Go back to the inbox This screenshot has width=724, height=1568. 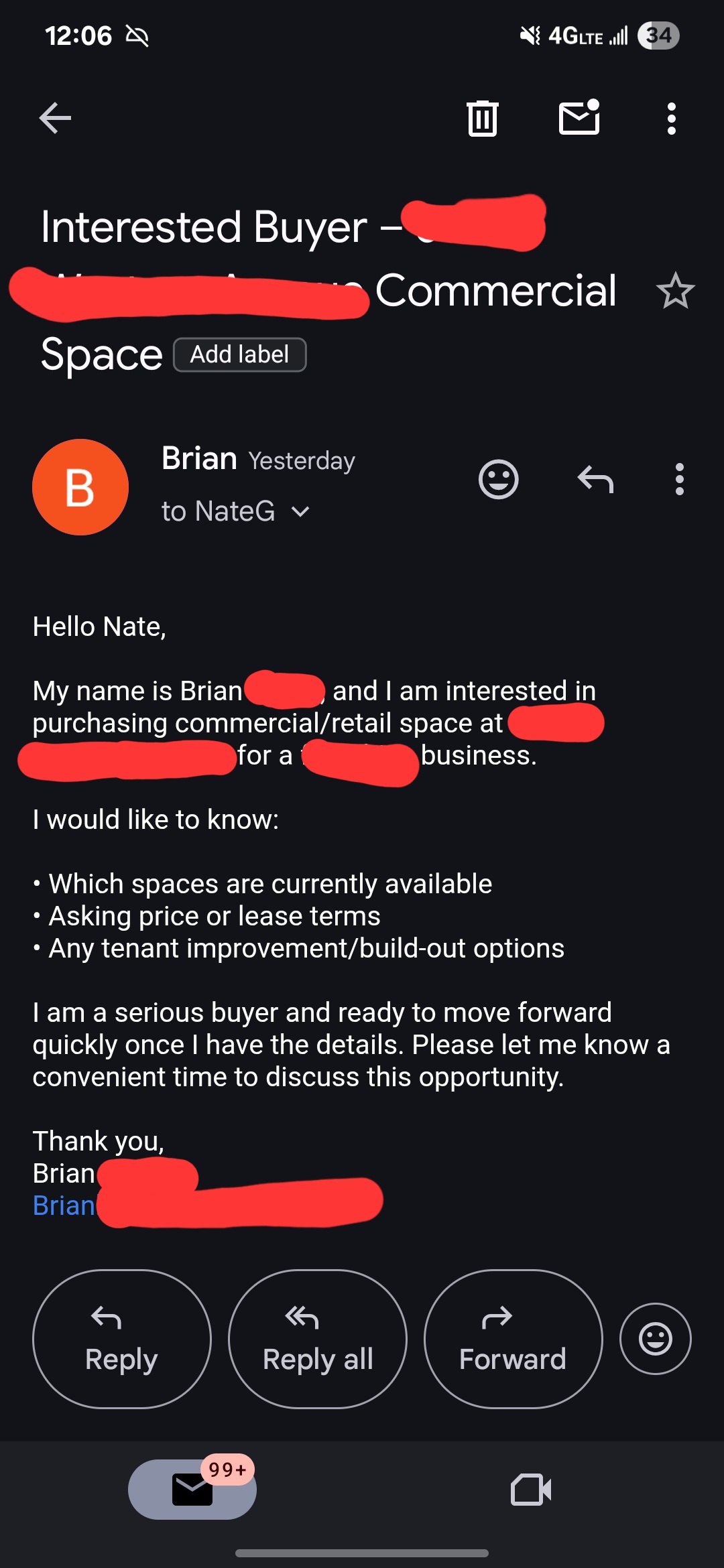pyautogui.click(x=55, y=119)
